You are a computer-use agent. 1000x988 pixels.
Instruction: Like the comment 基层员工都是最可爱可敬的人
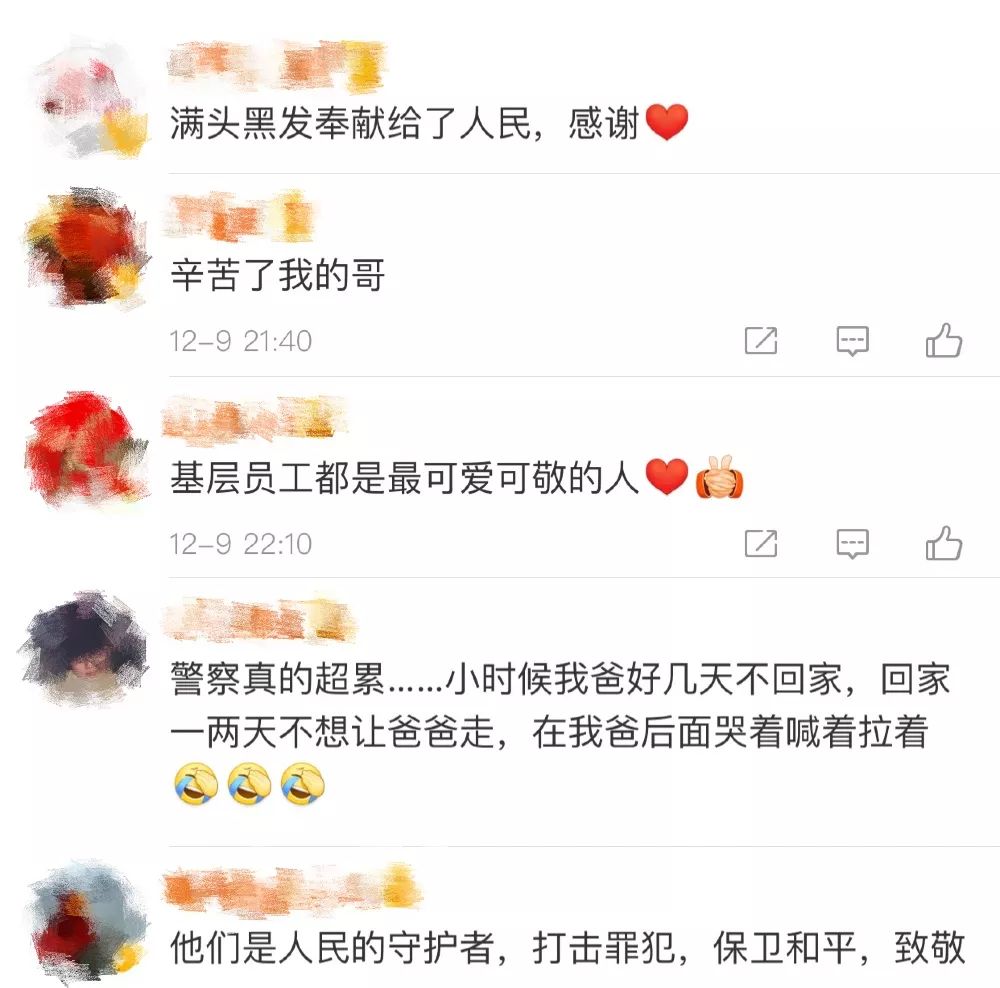(x=943, y=544)
